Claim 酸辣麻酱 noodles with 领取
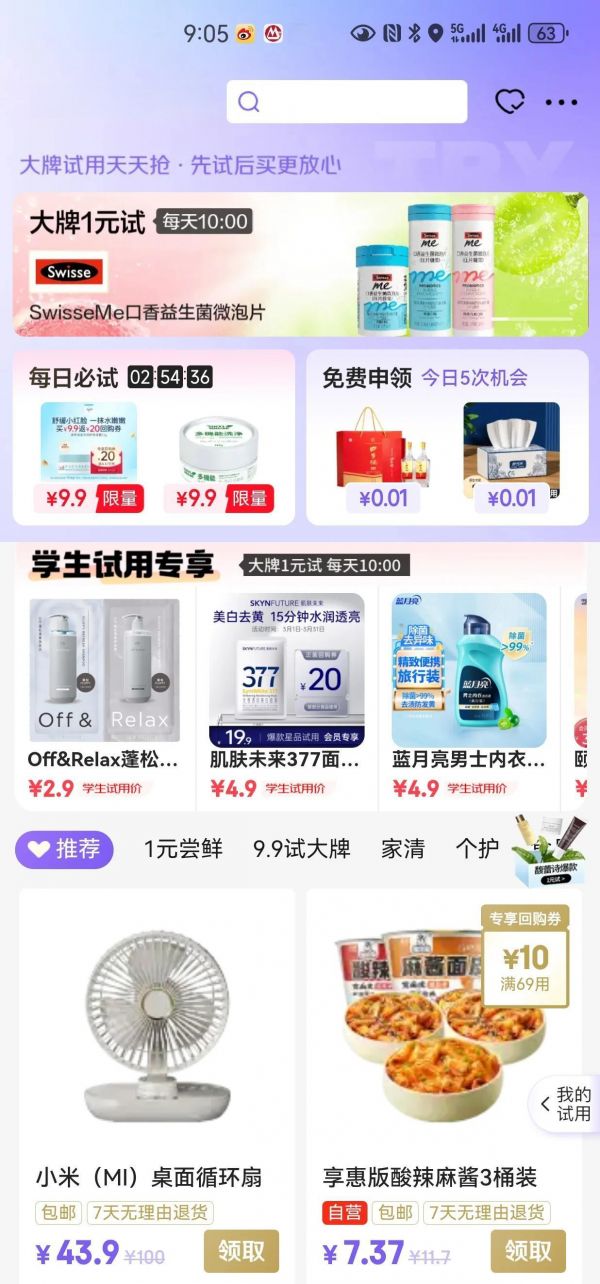Image resolution: width=600 pixels, height=1284 pixels. tap(528, 1251)
